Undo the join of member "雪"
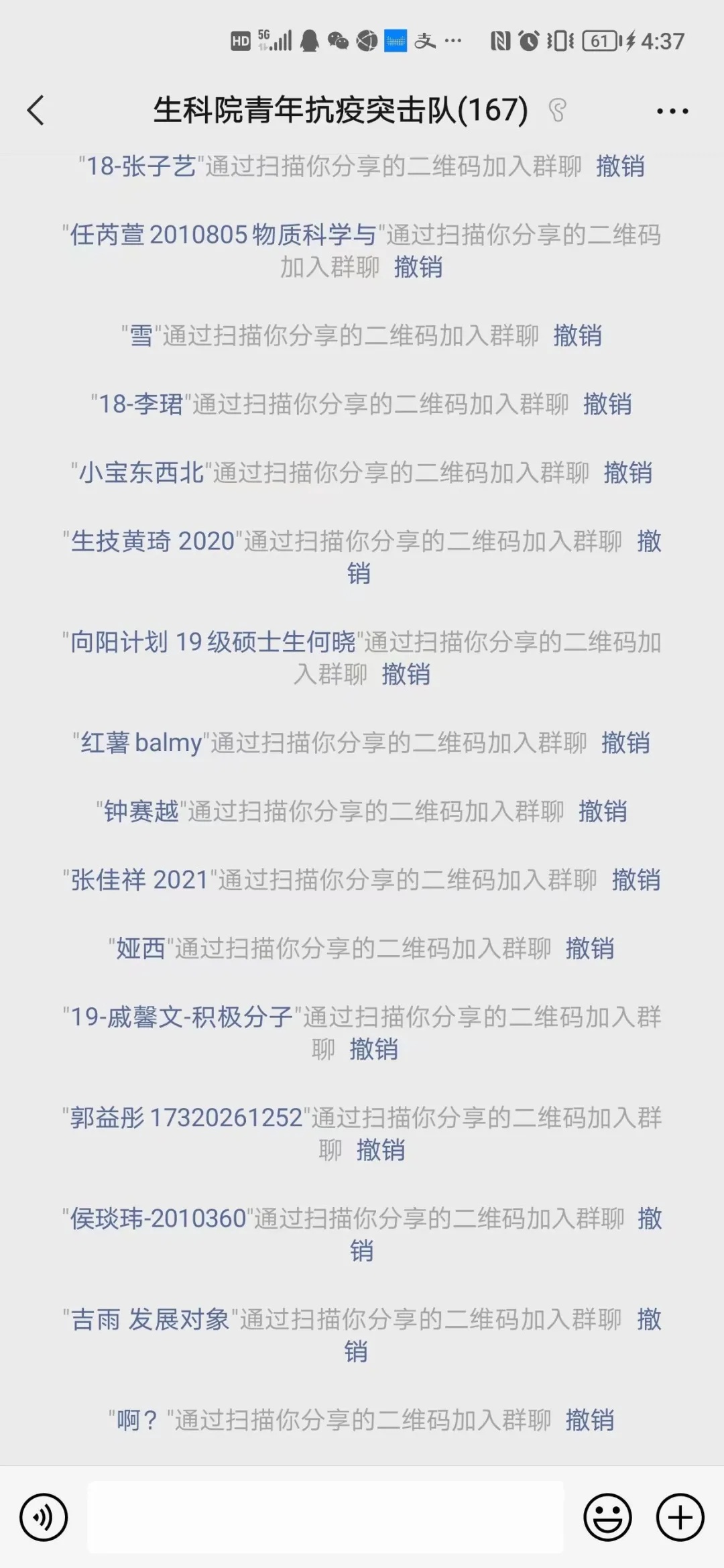724x1568 pixels. (x=577, y=336)
